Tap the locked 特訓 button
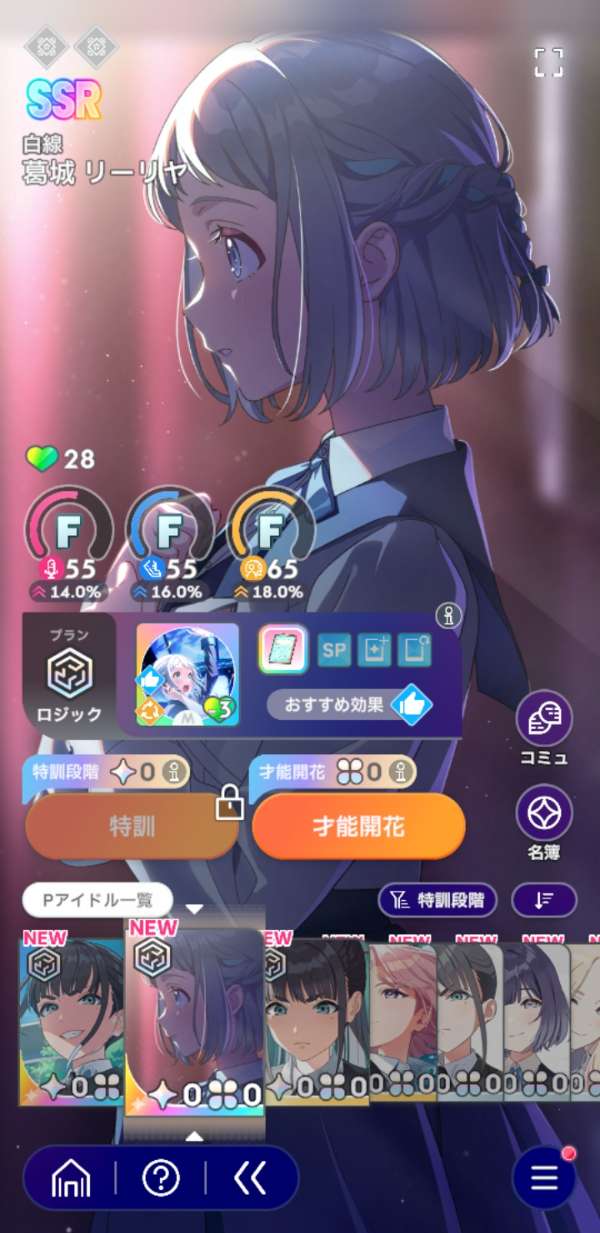The image size is (600, 1233). click(132, 828)
